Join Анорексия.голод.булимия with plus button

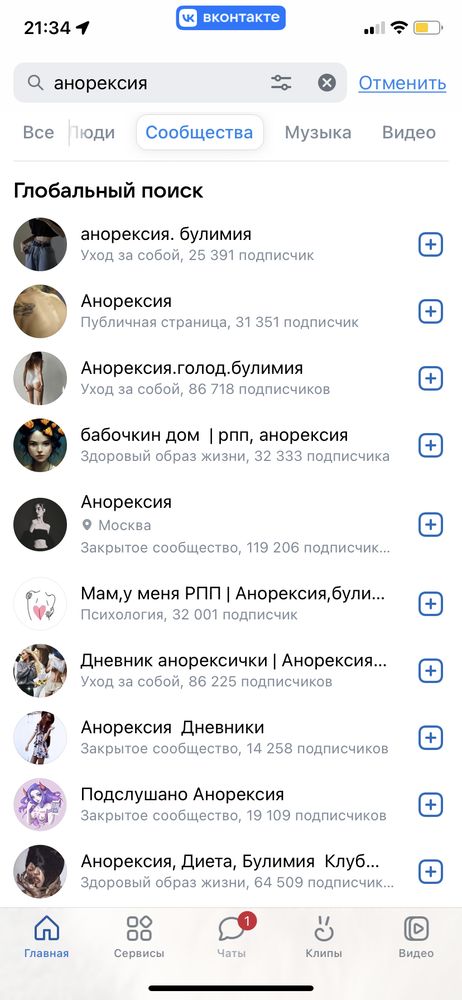(431, 378)
